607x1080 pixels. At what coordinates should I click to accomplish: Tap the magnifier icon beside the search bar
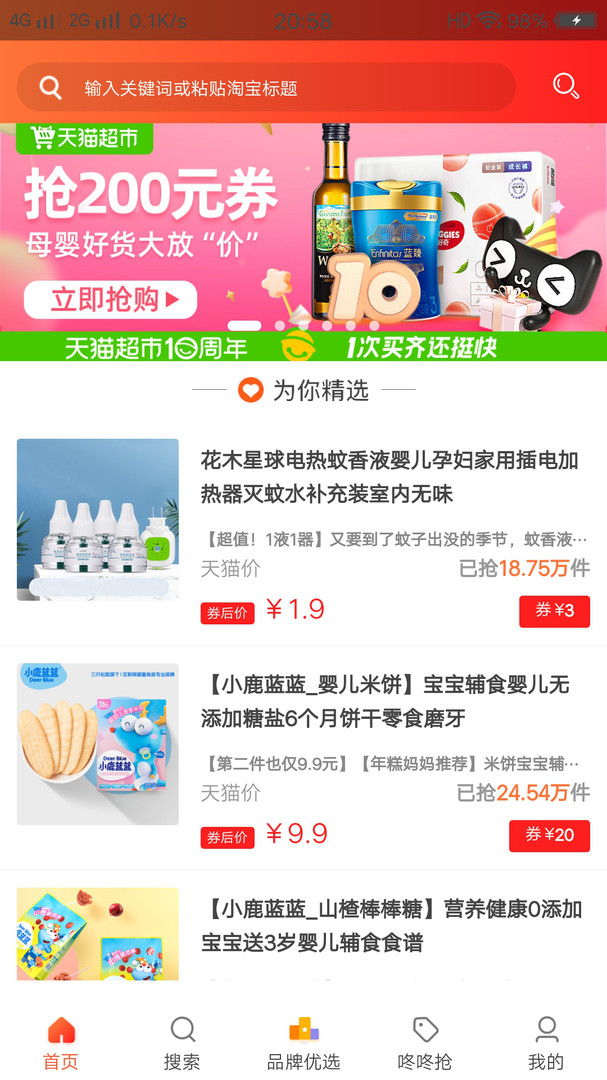566,87
